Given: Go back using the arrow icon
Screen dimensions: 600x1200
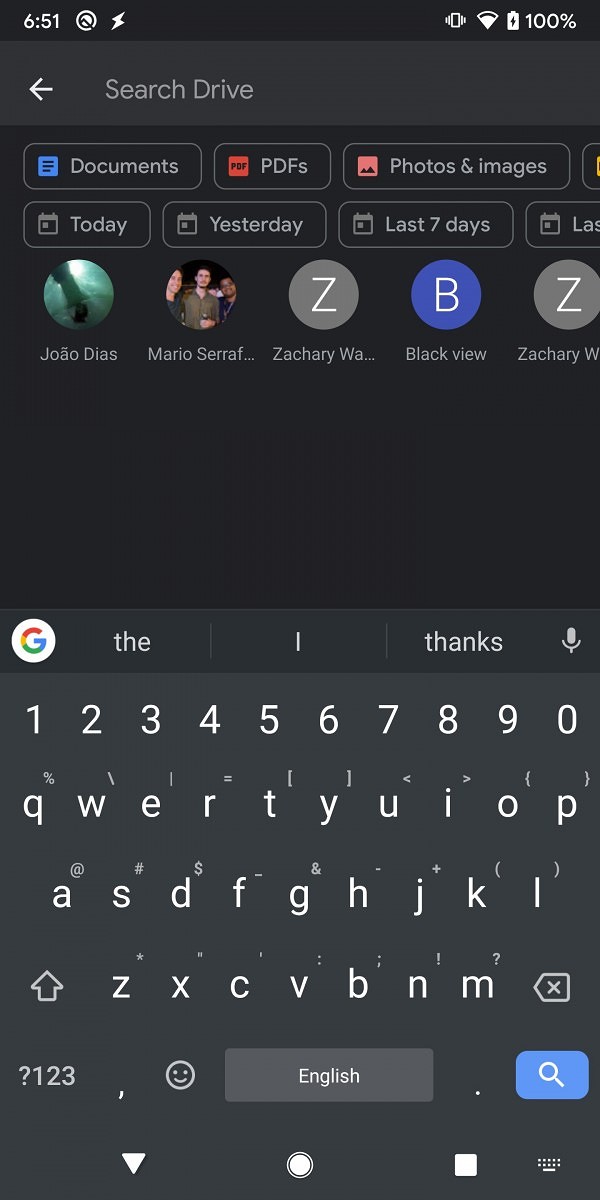Looking at the screenshot, I should pos(41,89).
